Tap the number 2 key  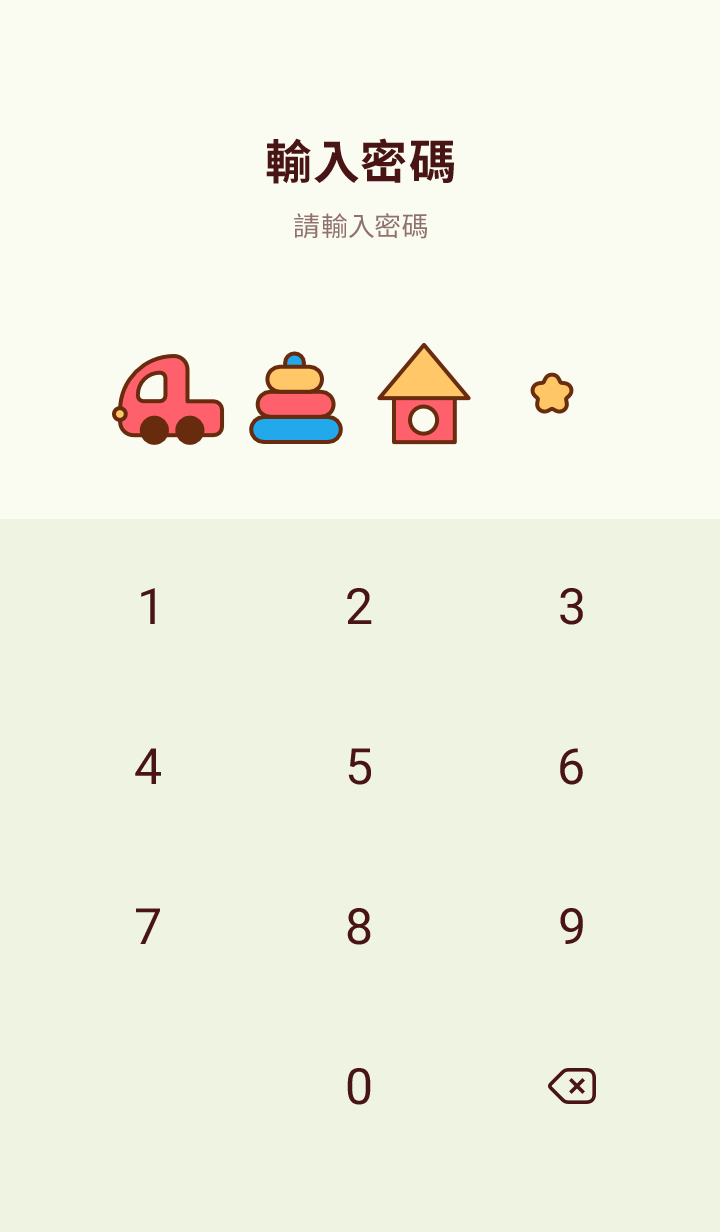(359, 607)
